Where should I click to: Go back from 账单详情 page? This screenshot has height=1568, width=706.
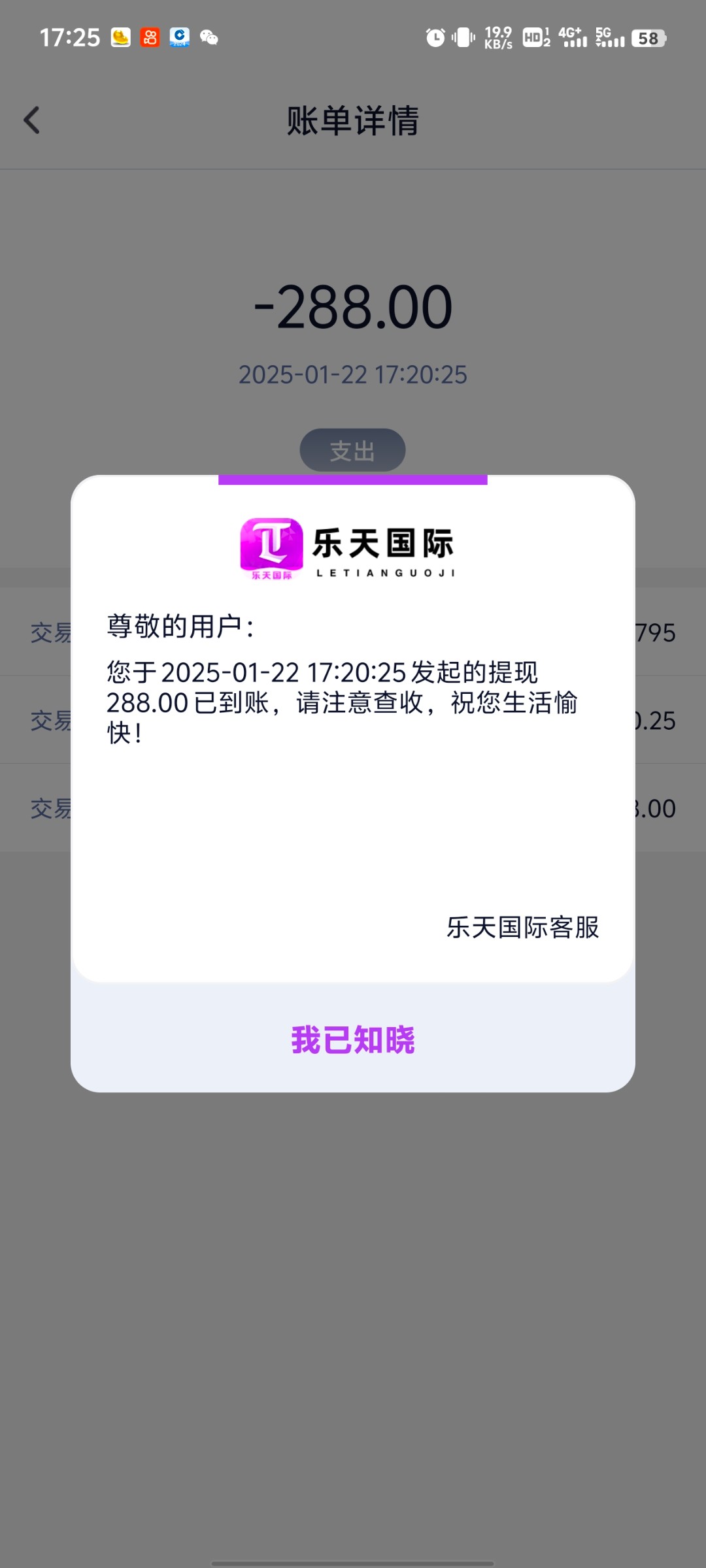[x=31, y=121]
